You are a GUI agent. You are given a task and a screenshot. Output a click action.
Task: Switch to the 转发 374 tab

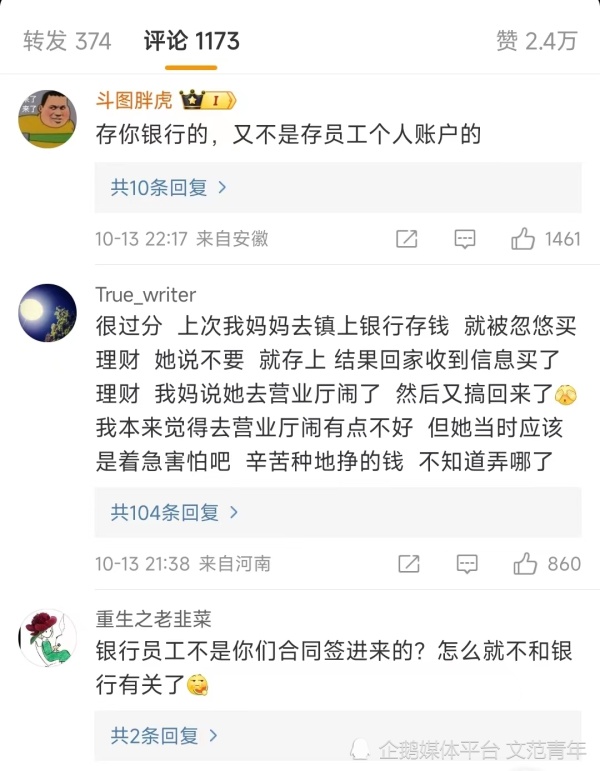[67, 41]
